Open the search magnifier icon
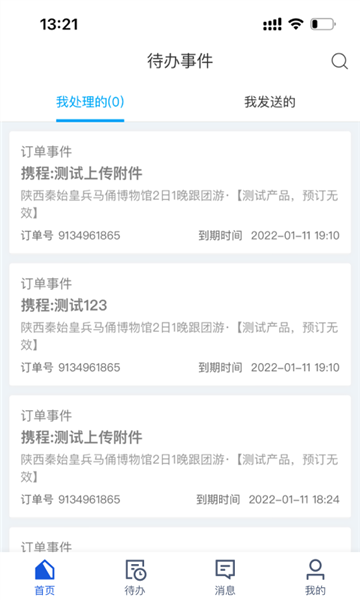The image size is (360, 600). coord(339,61)
